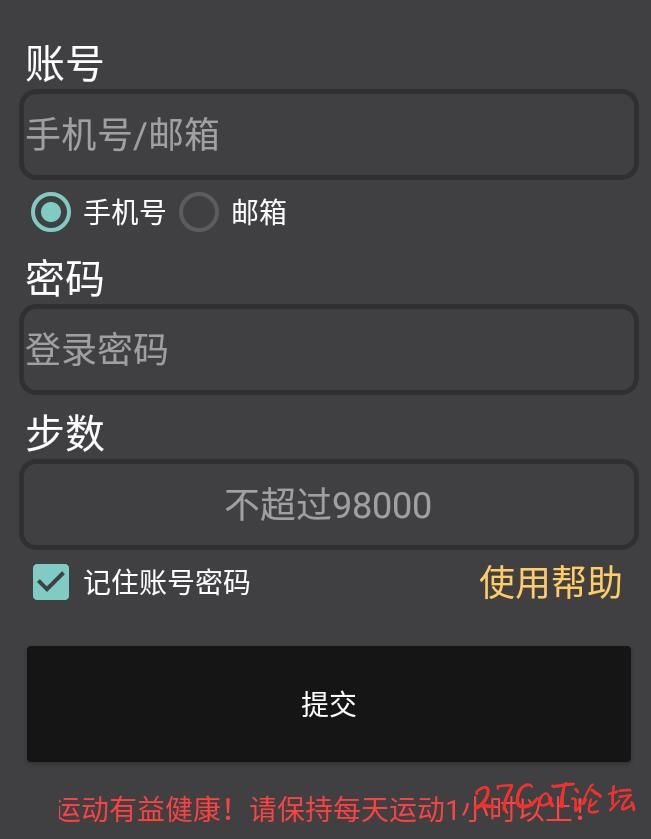The image size is (651, 839).
Task: Focus the 登录密码 password field
Action: click(328, 349)
